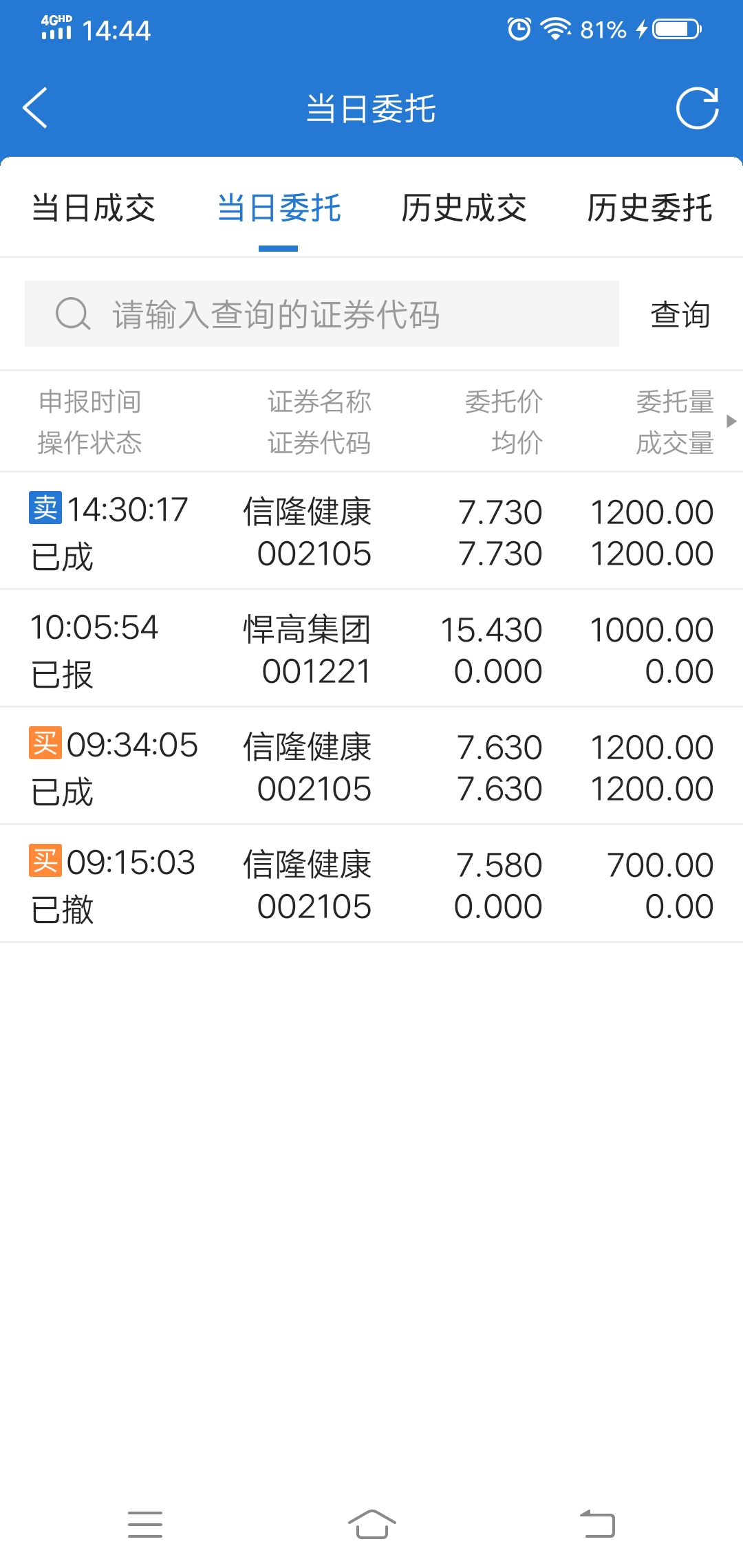Select the 当日委托 tab
The image size is (743, 1568).
(x=279, y=208)
